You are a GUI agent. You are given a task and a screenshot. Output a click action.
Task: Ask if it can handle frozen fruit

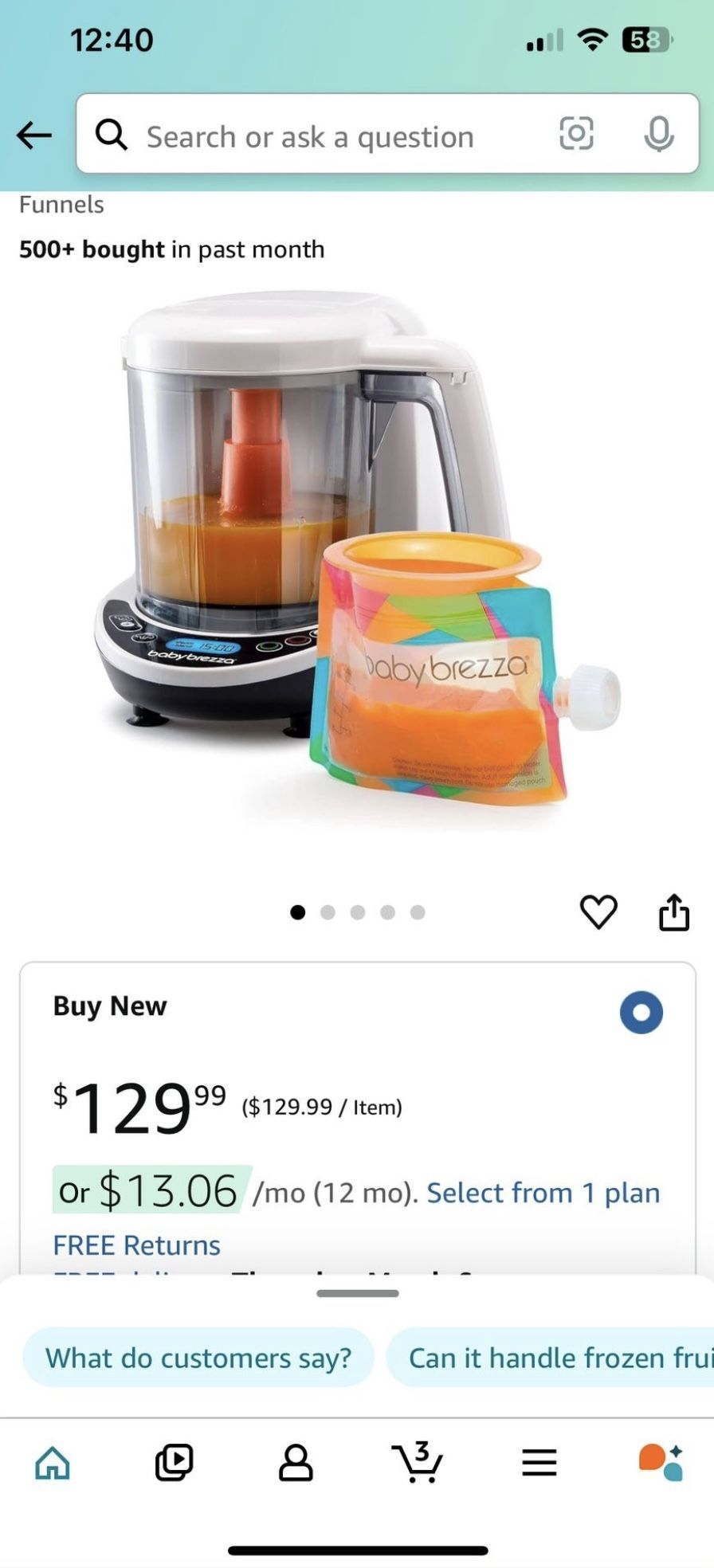(550, 1358)
